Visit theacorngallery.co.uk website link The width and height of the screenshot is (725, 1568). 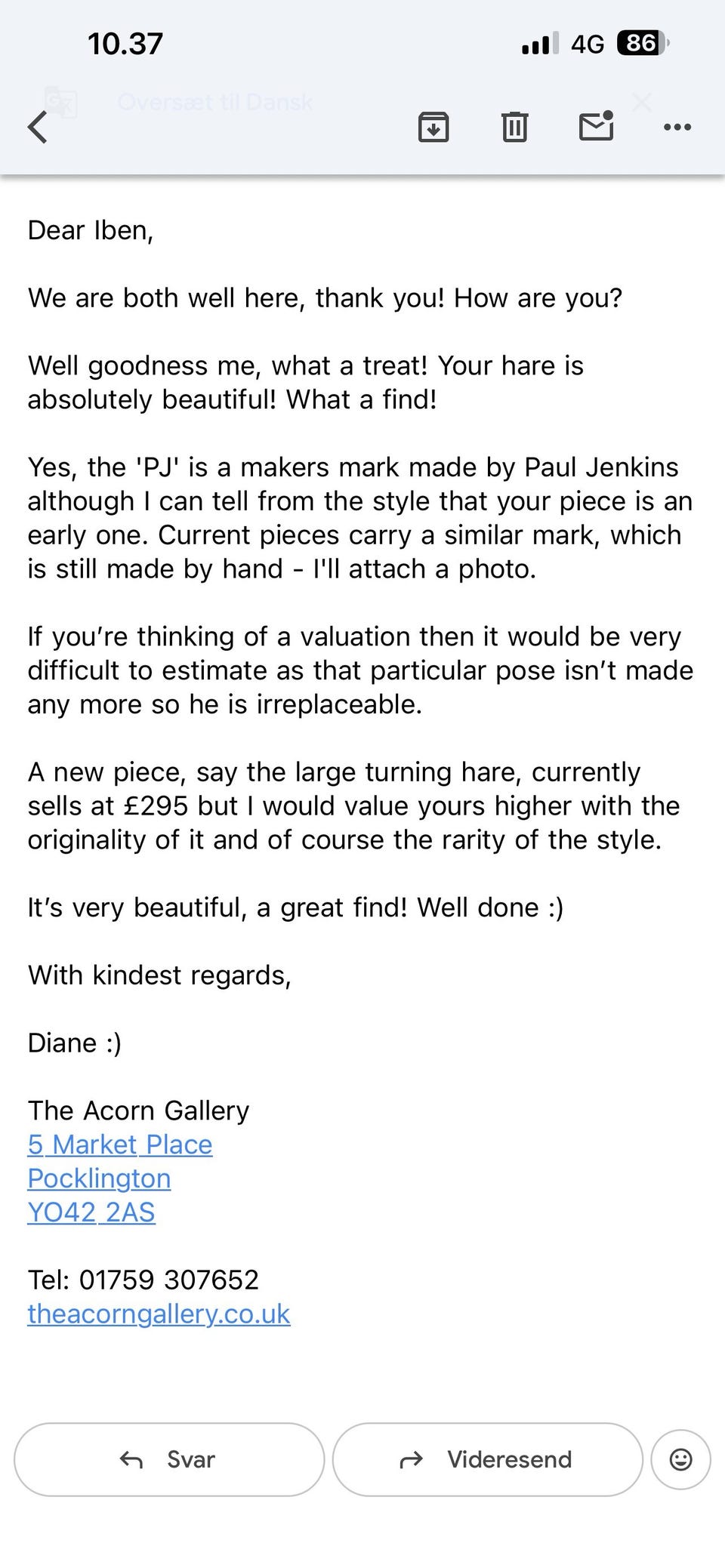coord(159,1314)
